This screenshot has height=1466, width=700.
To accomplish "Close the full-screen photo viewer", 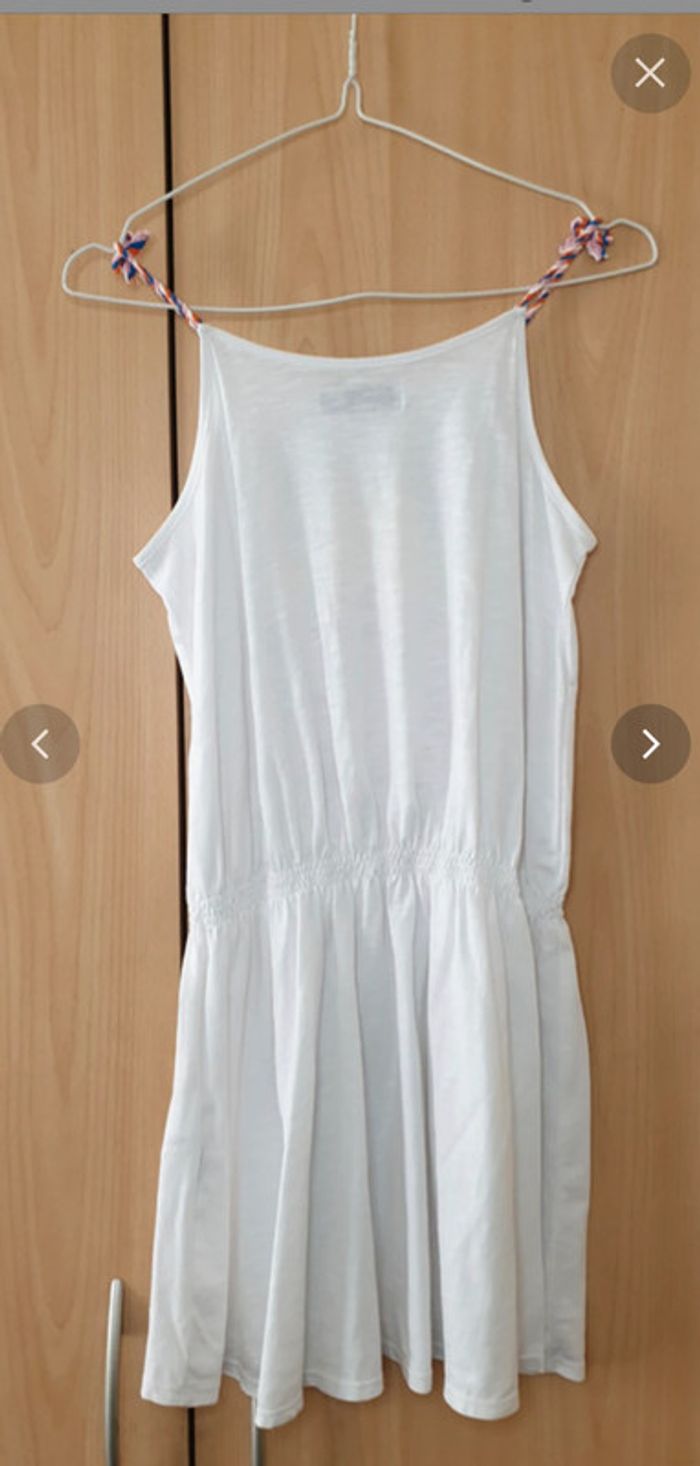I will click(650, 73).
